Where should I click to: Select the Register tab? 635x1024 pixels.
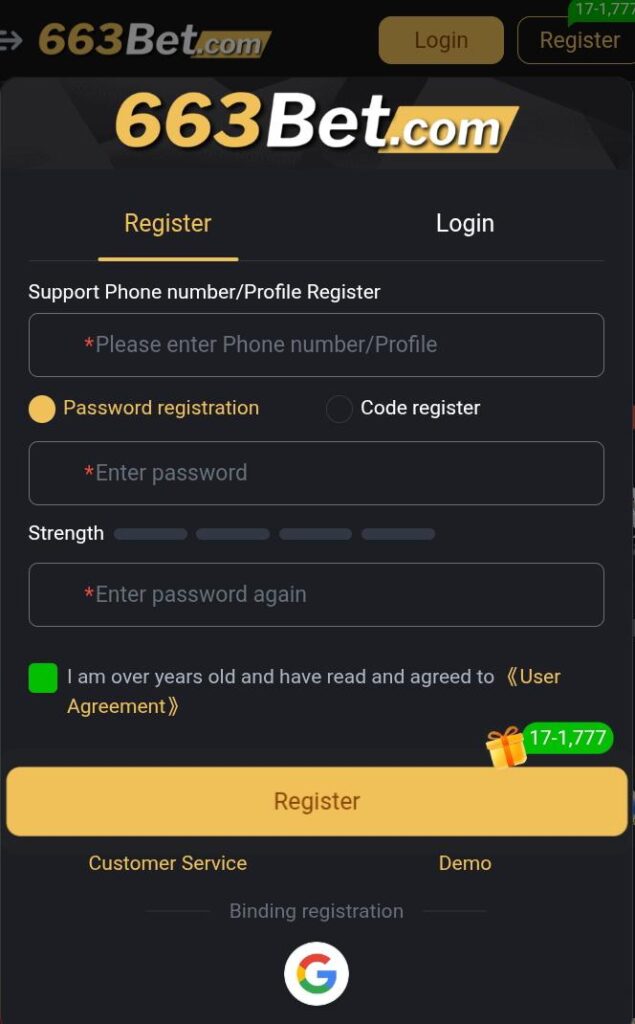point(167,223)
